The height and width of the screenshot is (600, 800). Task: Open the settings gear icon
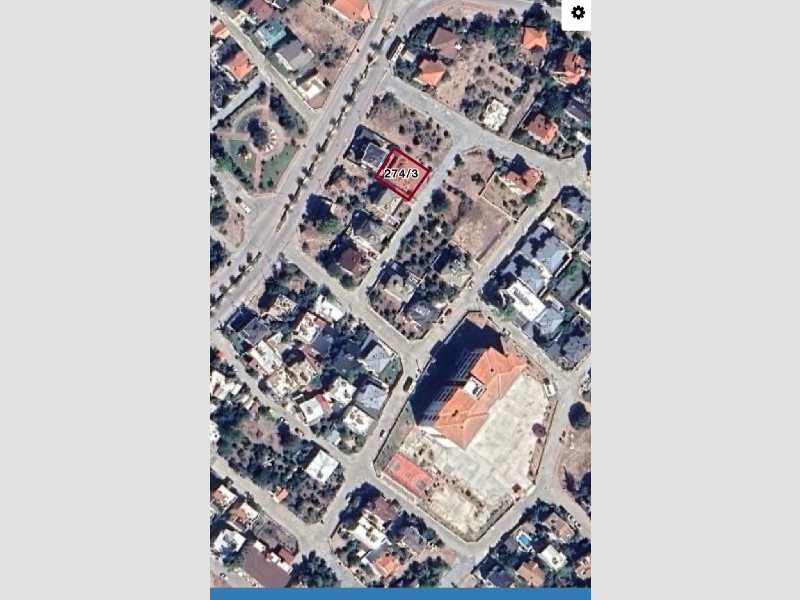pos(577,13)
